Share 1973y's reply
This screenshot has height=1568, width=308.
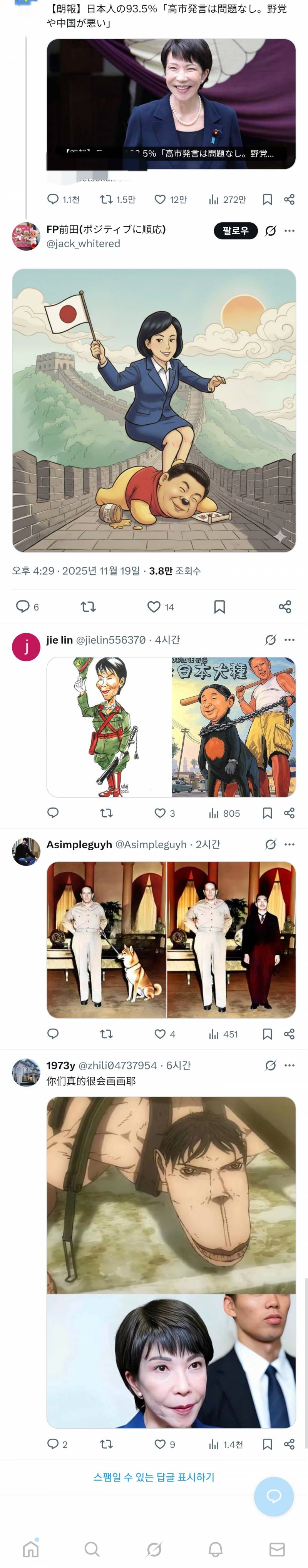coord(290,1444)
